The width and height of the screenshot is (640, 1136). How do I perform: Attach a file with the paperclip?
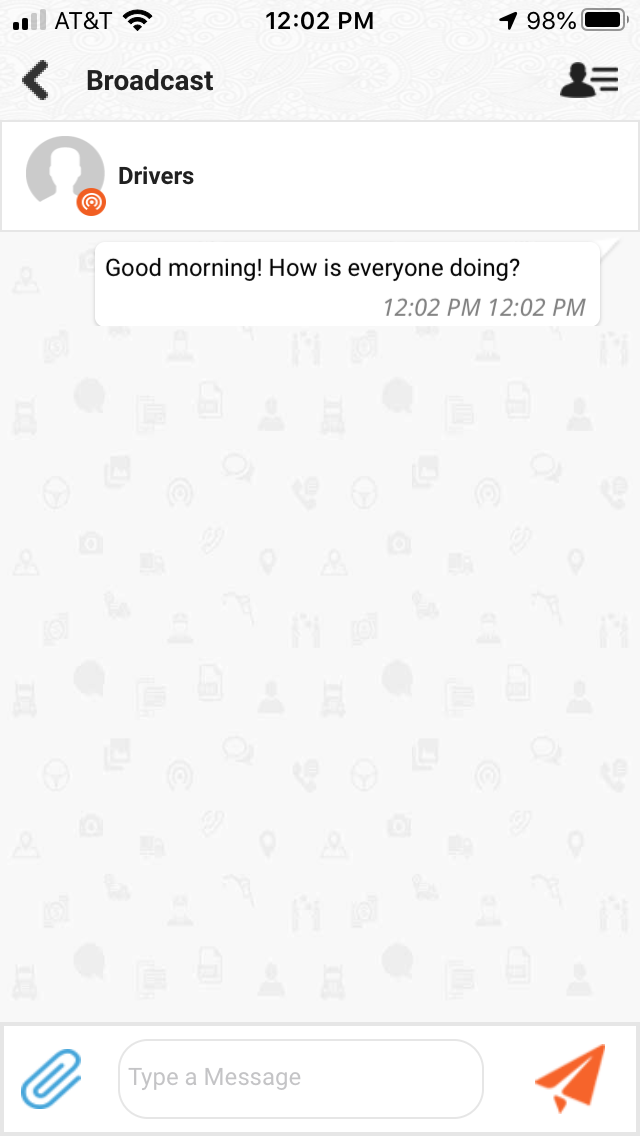pos(51,1078)
